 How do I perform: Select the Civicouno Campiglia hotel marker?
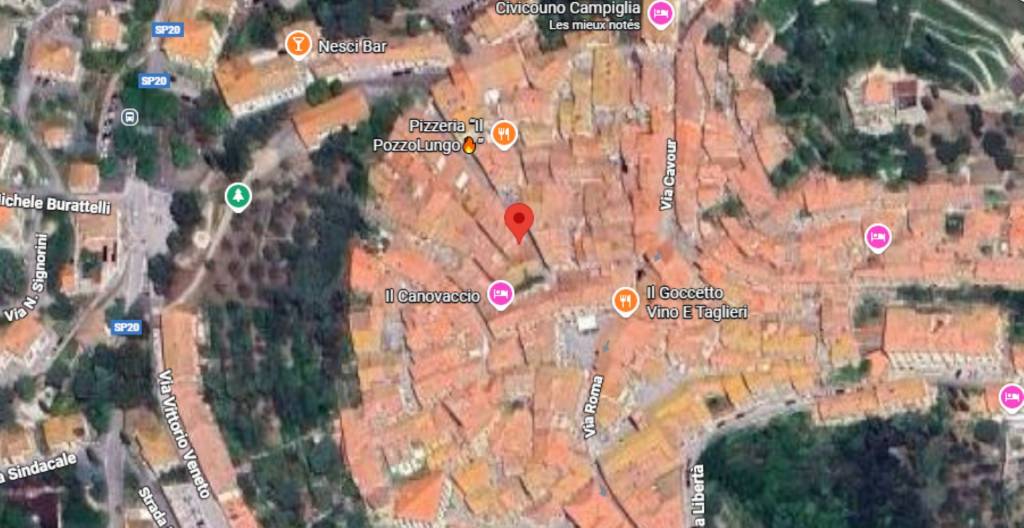pos(660,15)
